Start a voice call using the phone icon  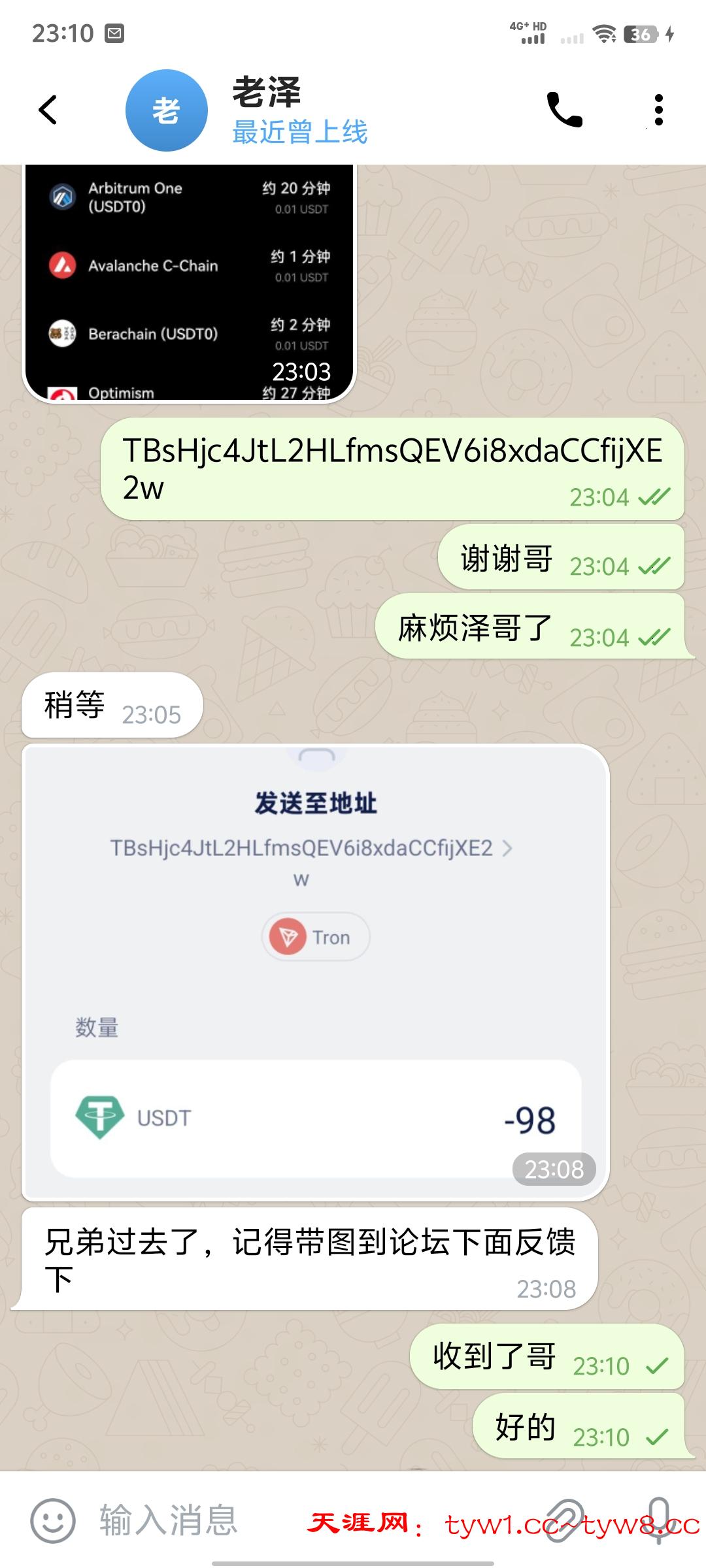[566, 110]
